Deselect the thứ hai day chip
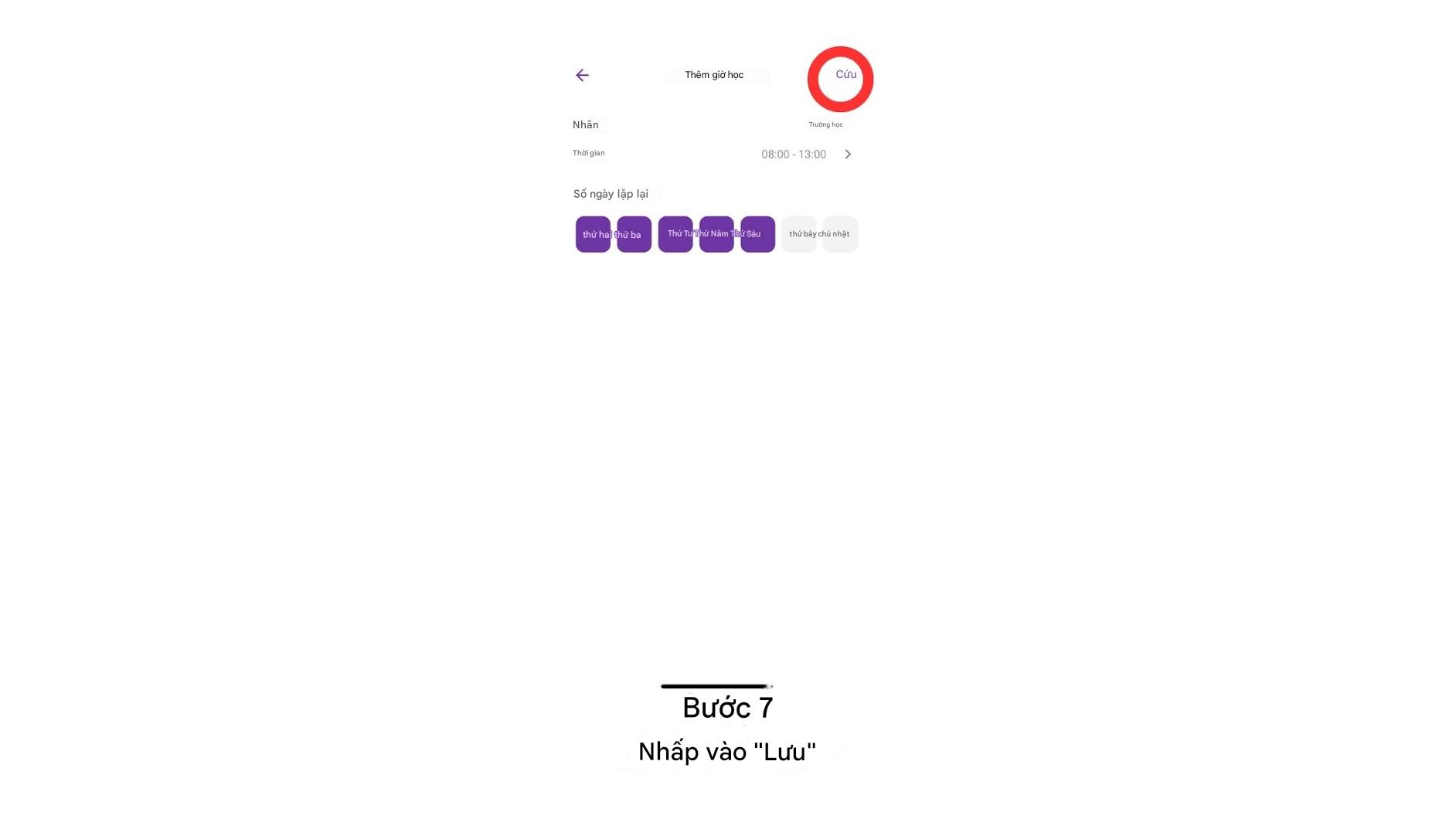 pyautogui.click(x=593, y=234)
